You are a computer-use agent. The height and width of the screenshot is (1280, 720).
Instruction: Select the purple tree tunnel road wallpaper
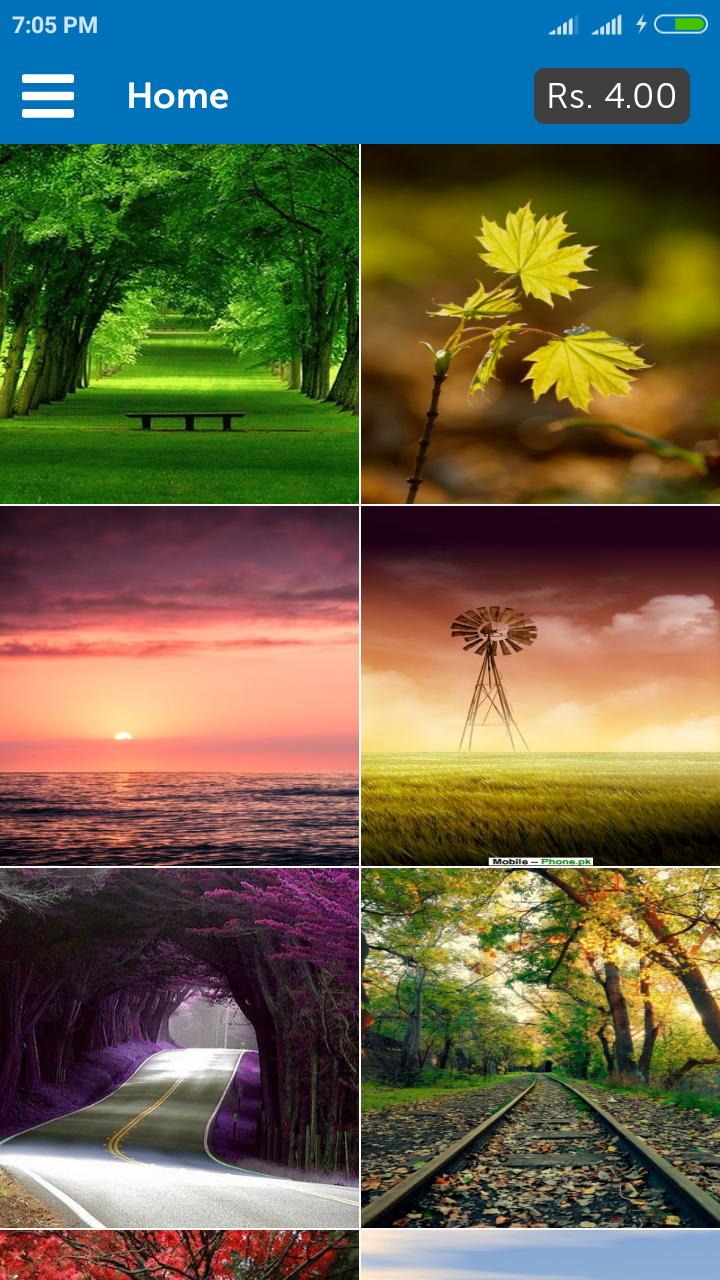180,1050
